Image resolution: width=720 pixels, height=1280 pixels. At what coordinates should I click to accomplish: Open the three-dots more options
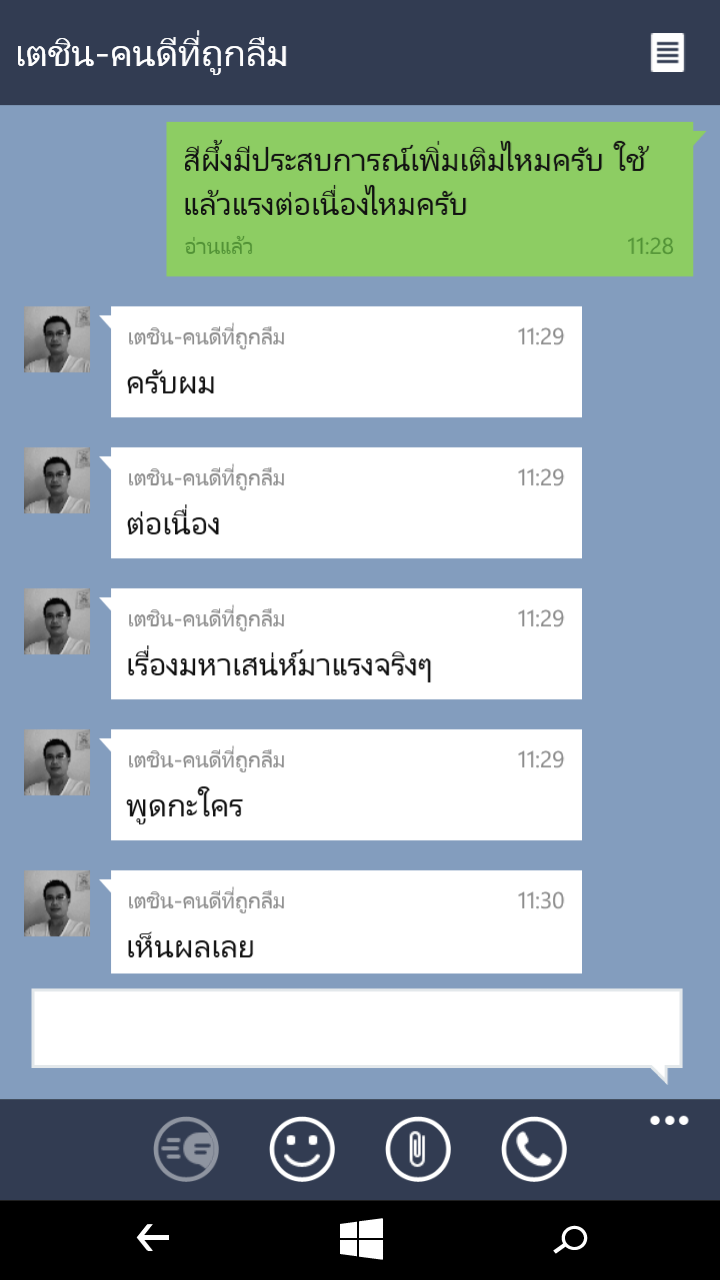pyautogui.click(x=669, y=1120)
